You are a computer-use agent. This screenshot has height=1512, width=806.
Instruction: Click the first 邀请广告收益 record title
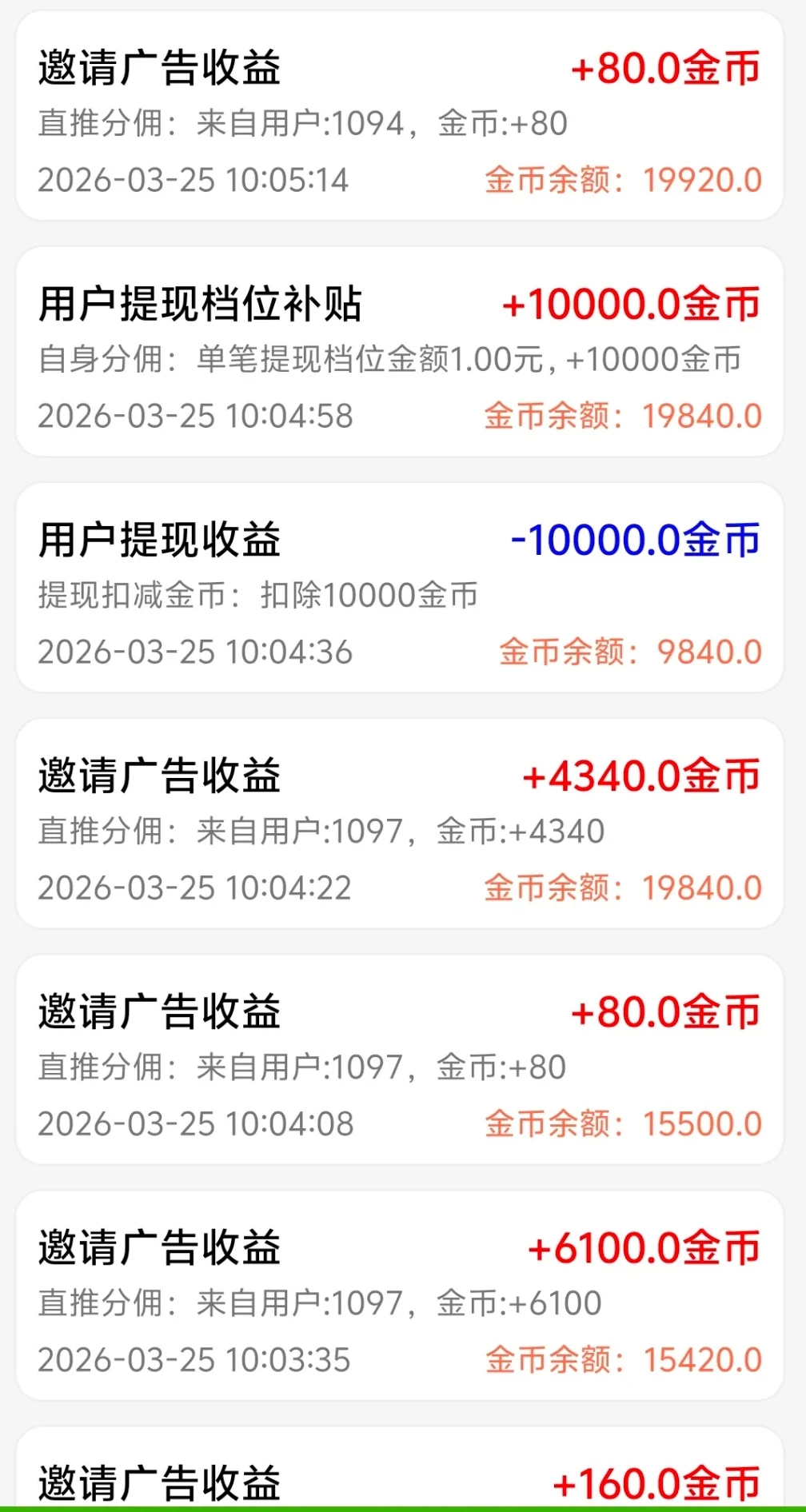click(x=157, y=70)
